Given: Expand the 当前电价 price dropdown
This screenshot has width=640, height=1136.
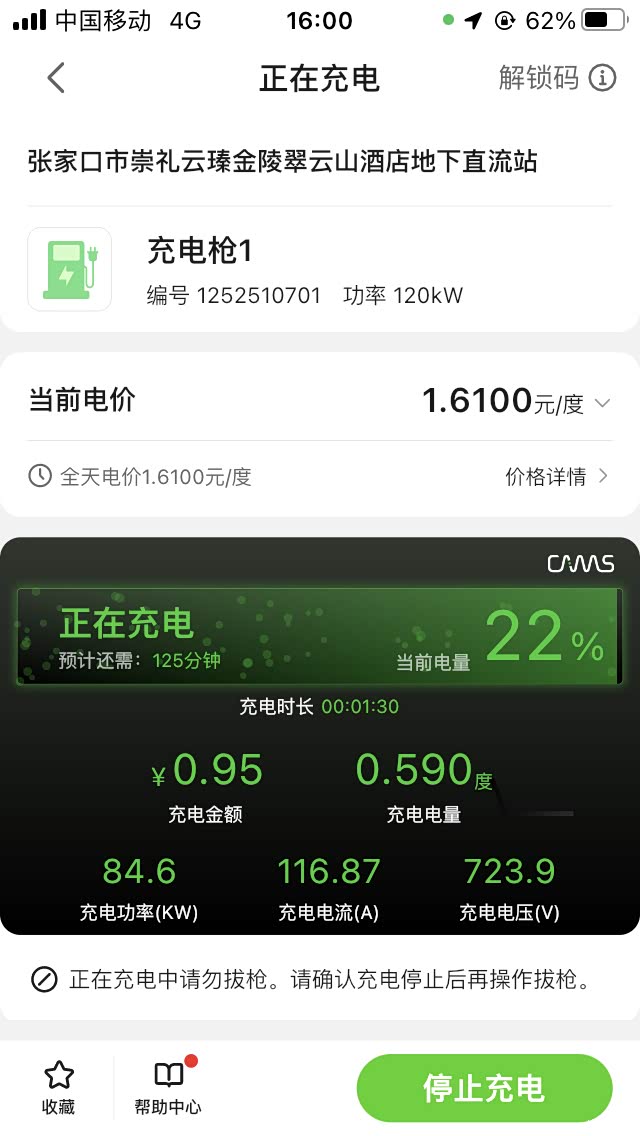Looking at the screenshot, I should 602,403.
